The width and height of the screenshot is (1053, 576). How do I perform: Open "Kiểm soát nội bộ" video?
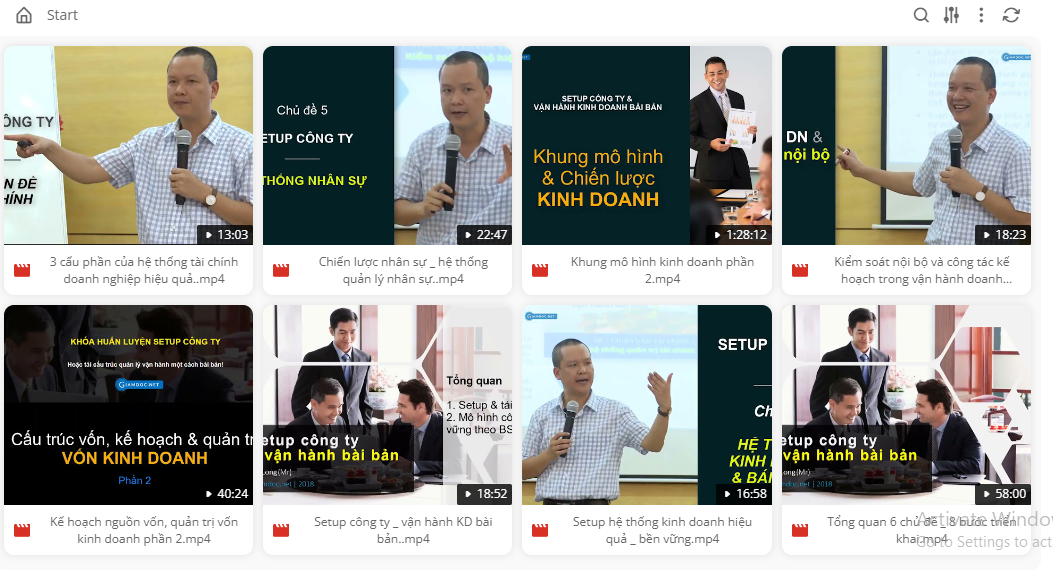906,146
